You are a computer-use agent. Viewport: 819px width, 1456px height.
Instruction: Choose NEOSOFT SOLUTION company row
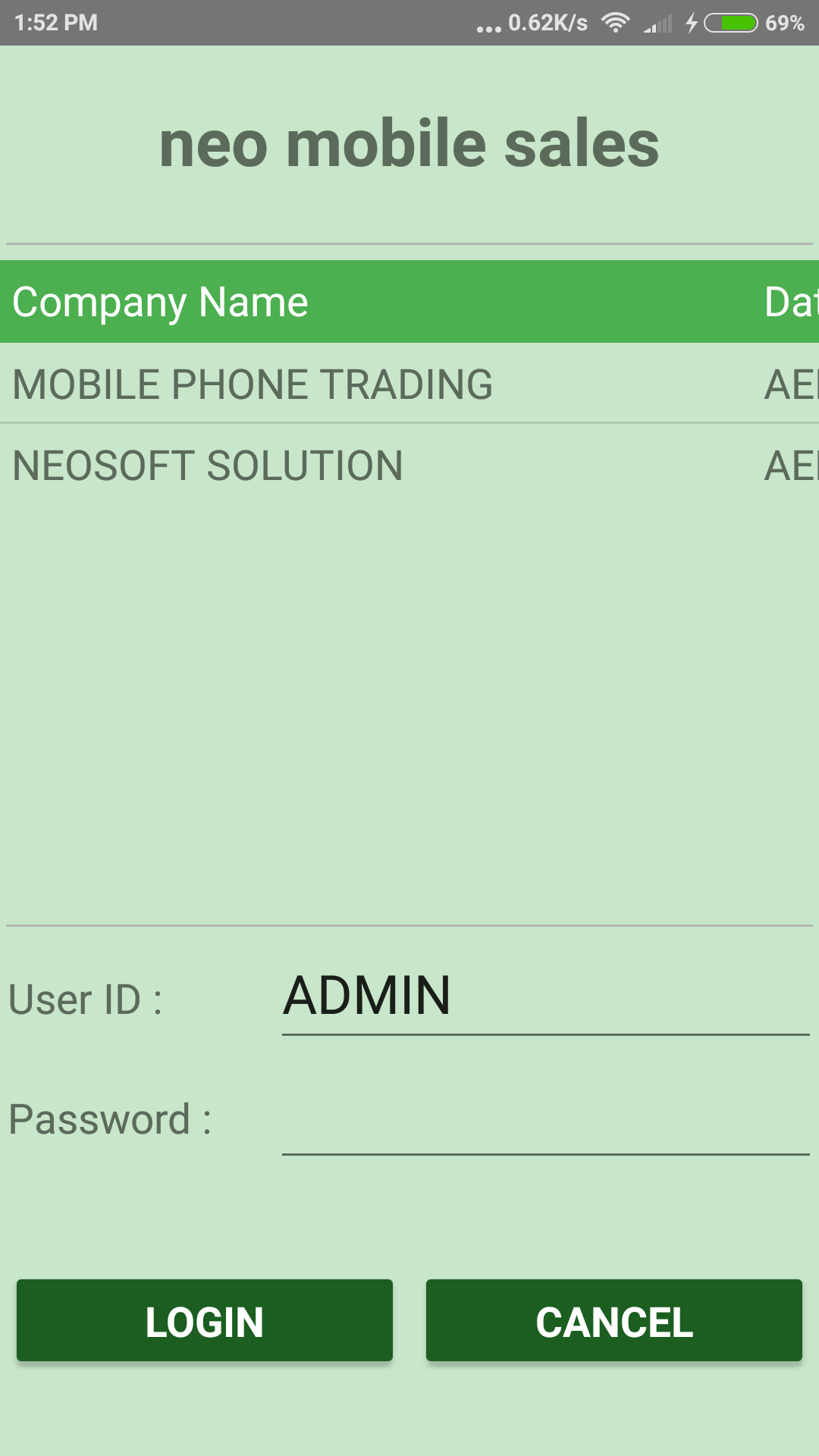point(208,465)
